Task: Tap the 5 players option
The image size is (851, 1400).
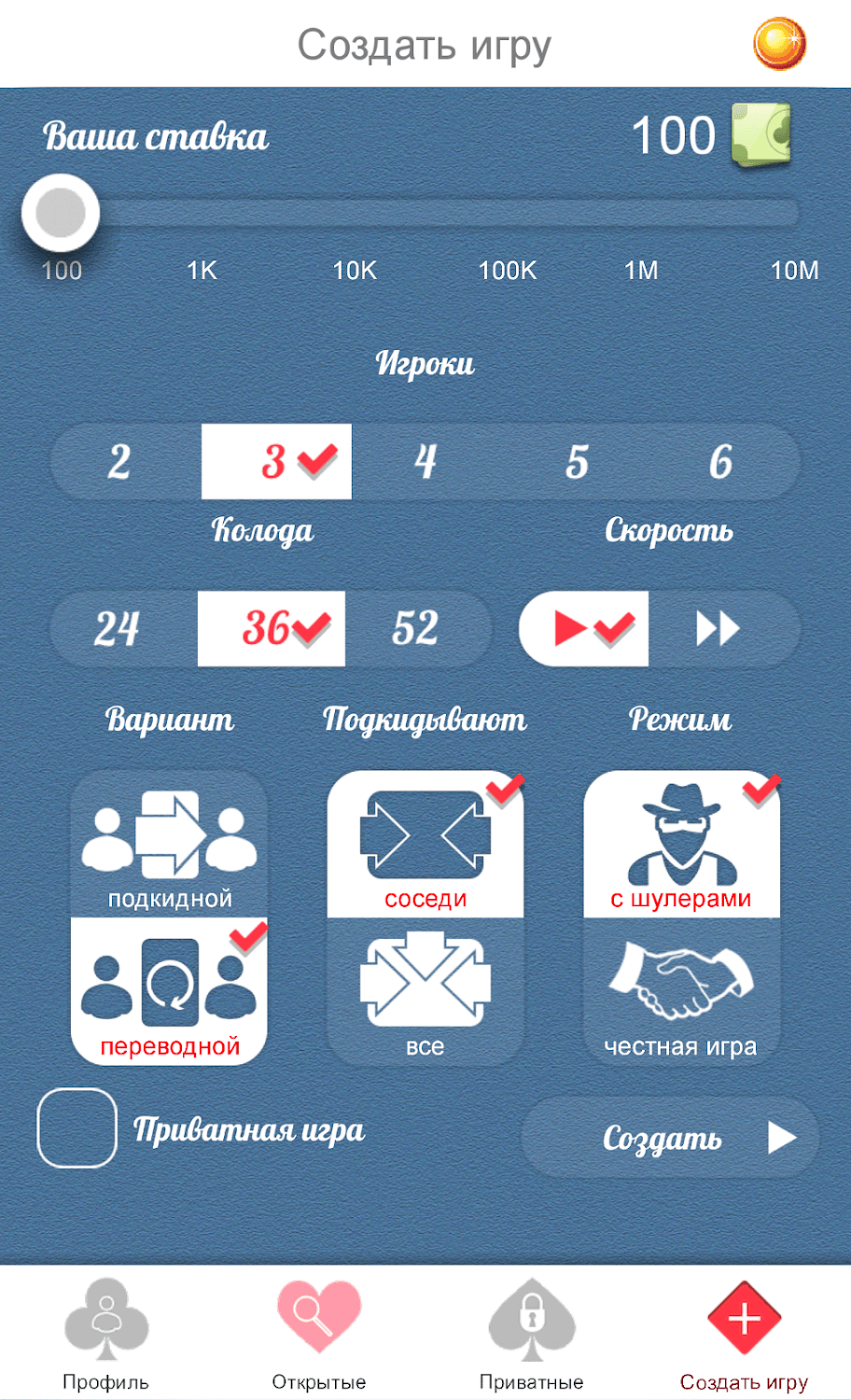Action: coord(577,462)
